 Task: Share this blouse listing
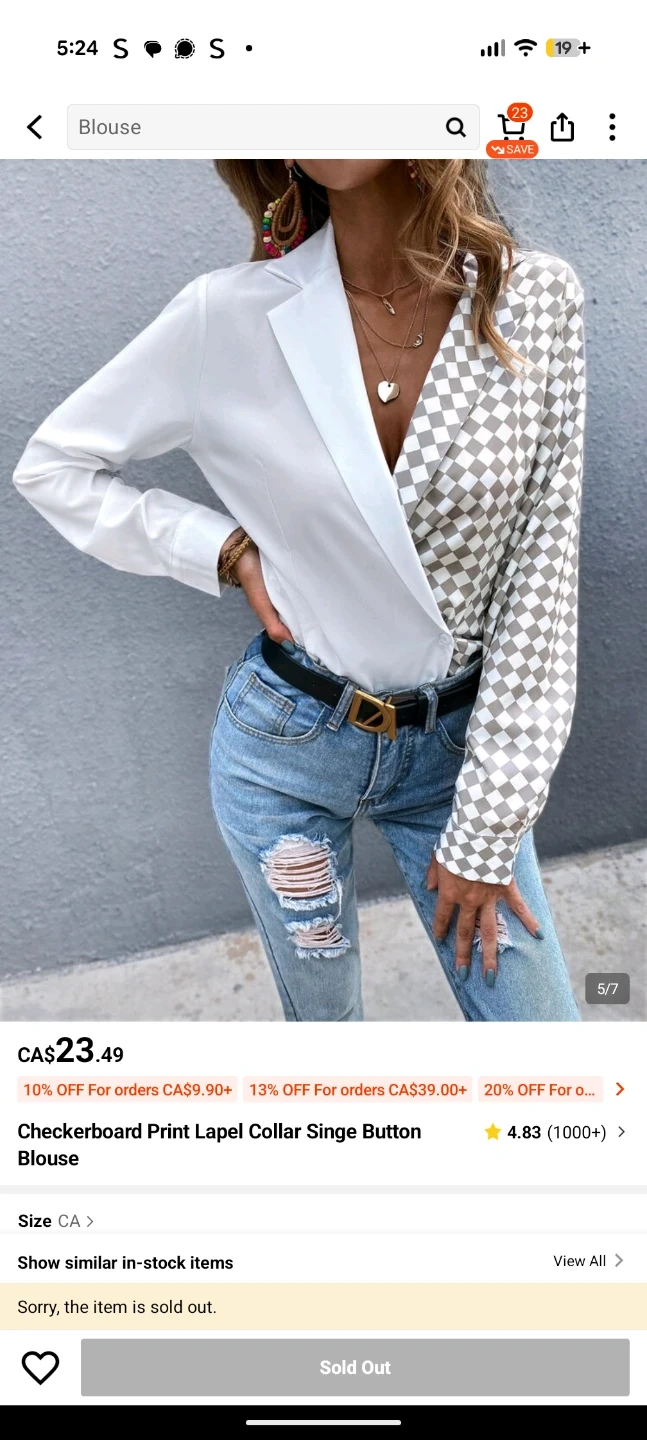coord(562,127)
